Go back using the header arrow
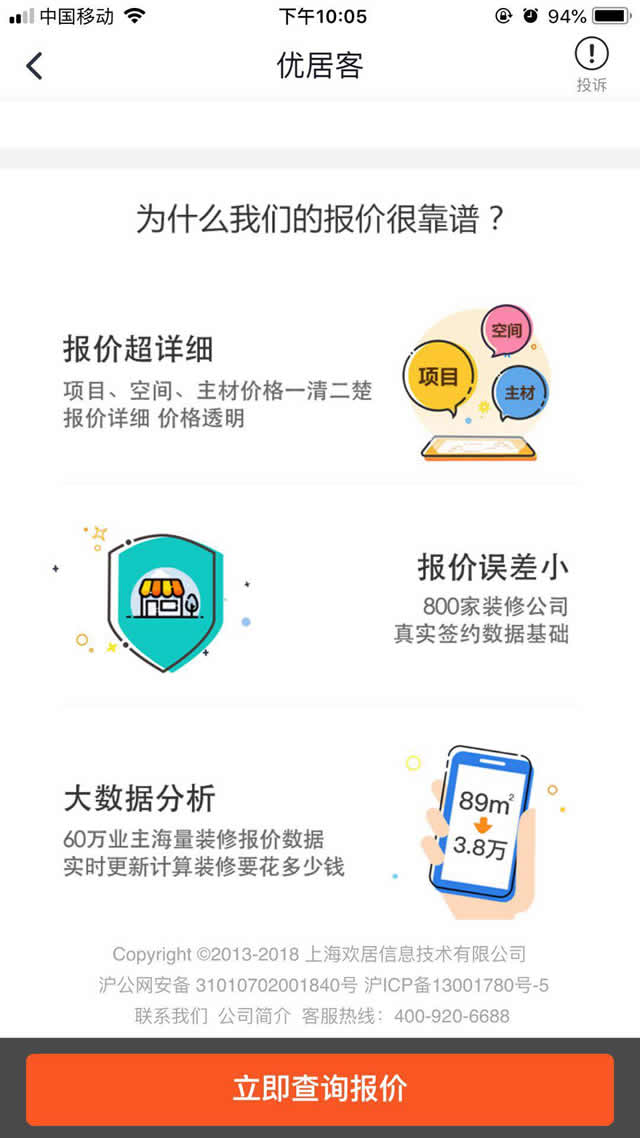Screen dimensions: 640x1138 point(35,66)
